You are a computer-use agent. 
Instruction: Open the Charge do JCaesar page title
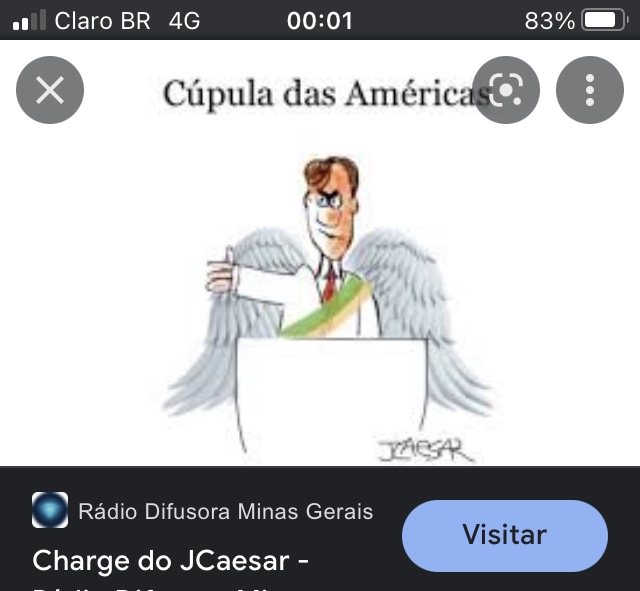click(170, 561)
